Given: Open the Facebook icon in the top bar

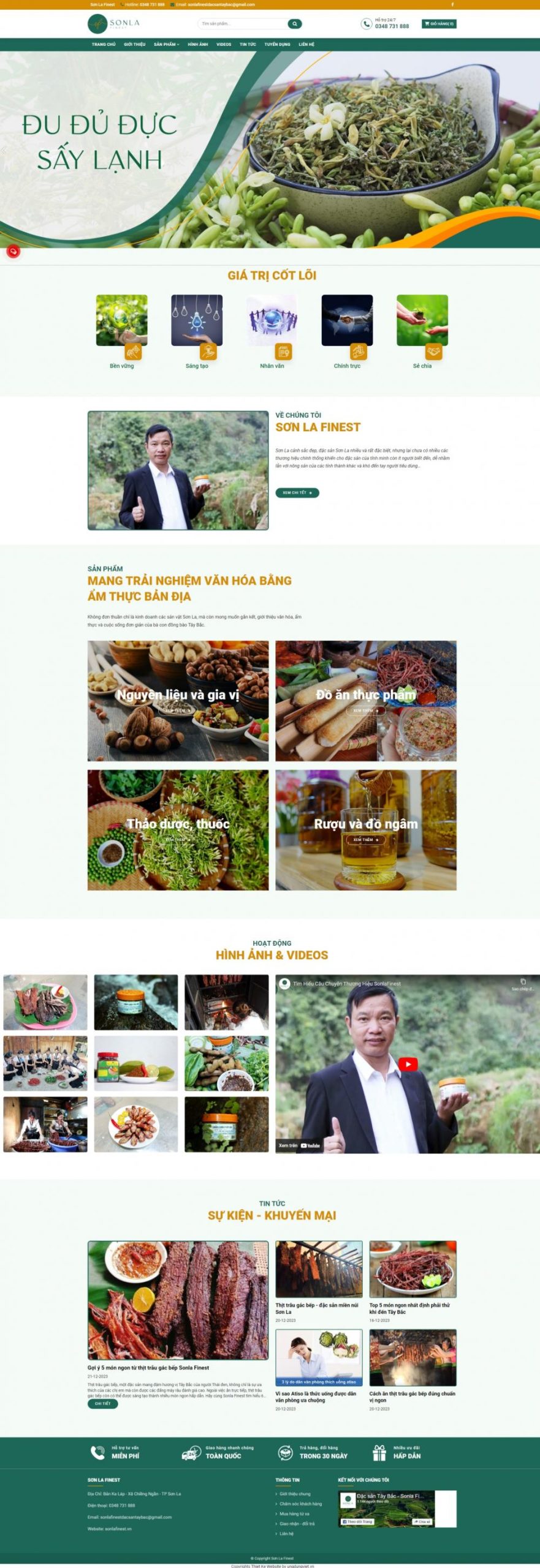Looking at the screenshot, I should (x=452, y=4).
